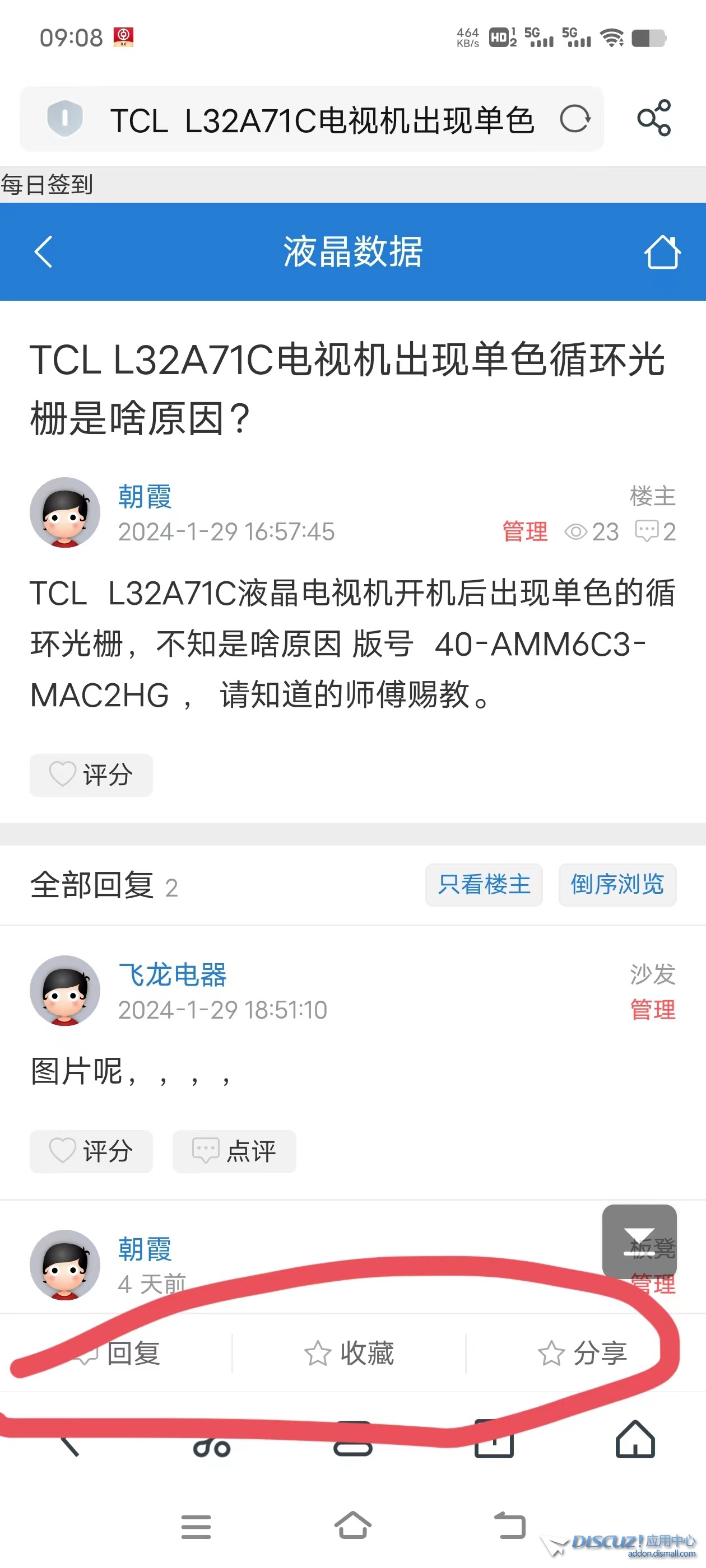The height and width of the screenshot is (1568, 706).
Task: Open the 每日签到 daily check-in link
Action: click(47, 184)
